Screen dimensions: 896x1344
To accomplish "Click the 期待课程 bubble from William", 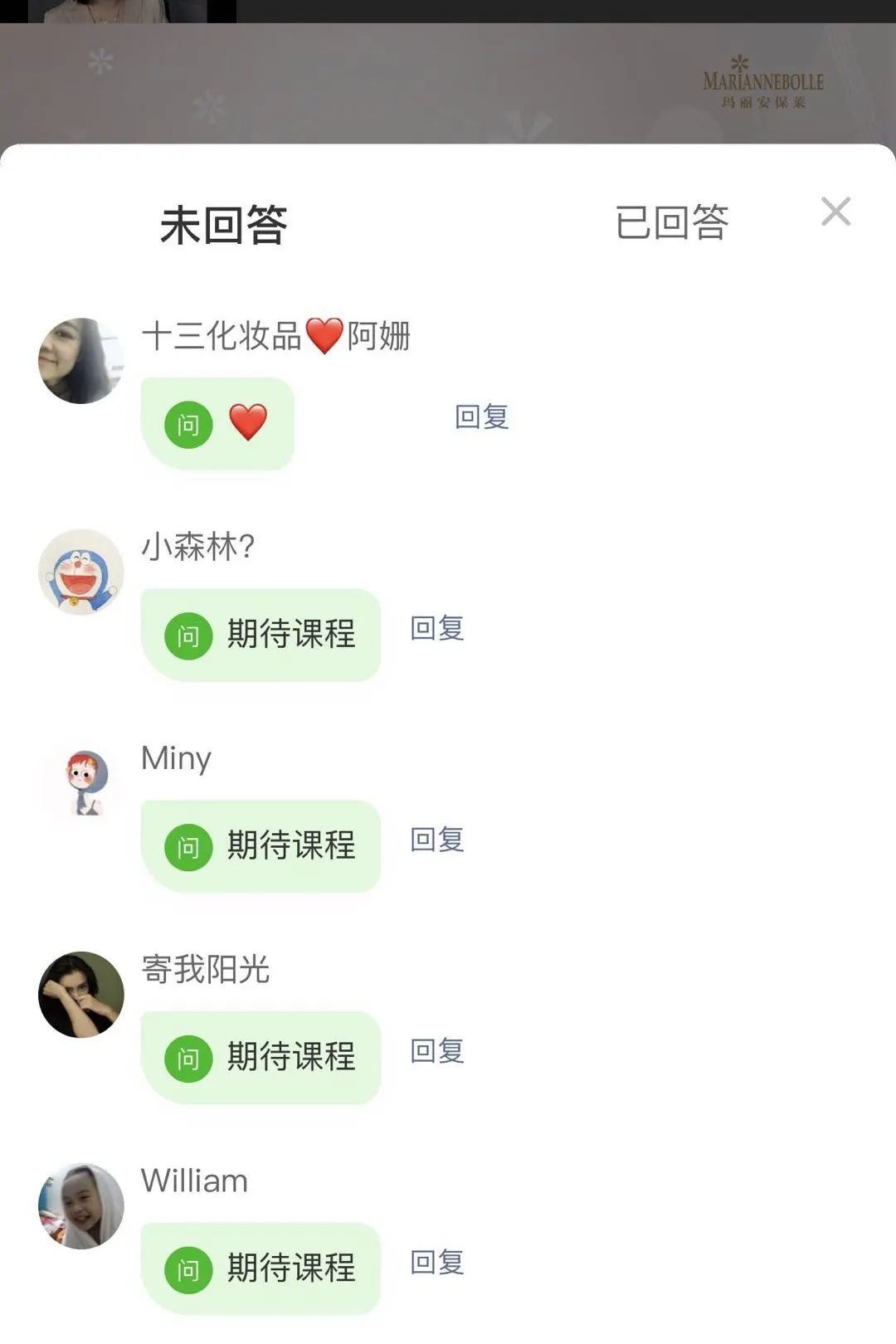I will [290, 1269].
